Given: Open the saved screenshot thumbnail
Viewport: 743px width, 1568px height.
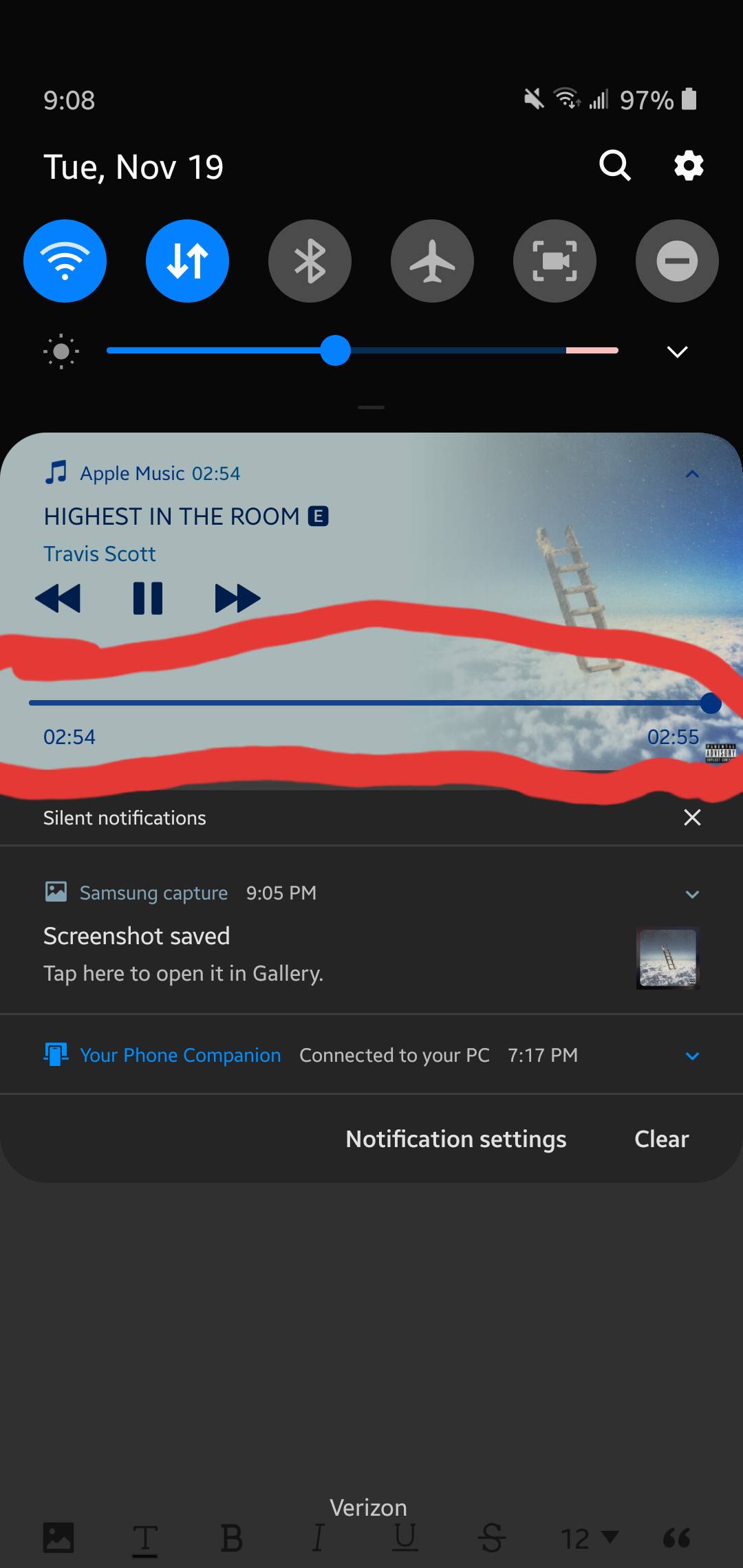Looking at the screenshot, I should coord(667,958).
